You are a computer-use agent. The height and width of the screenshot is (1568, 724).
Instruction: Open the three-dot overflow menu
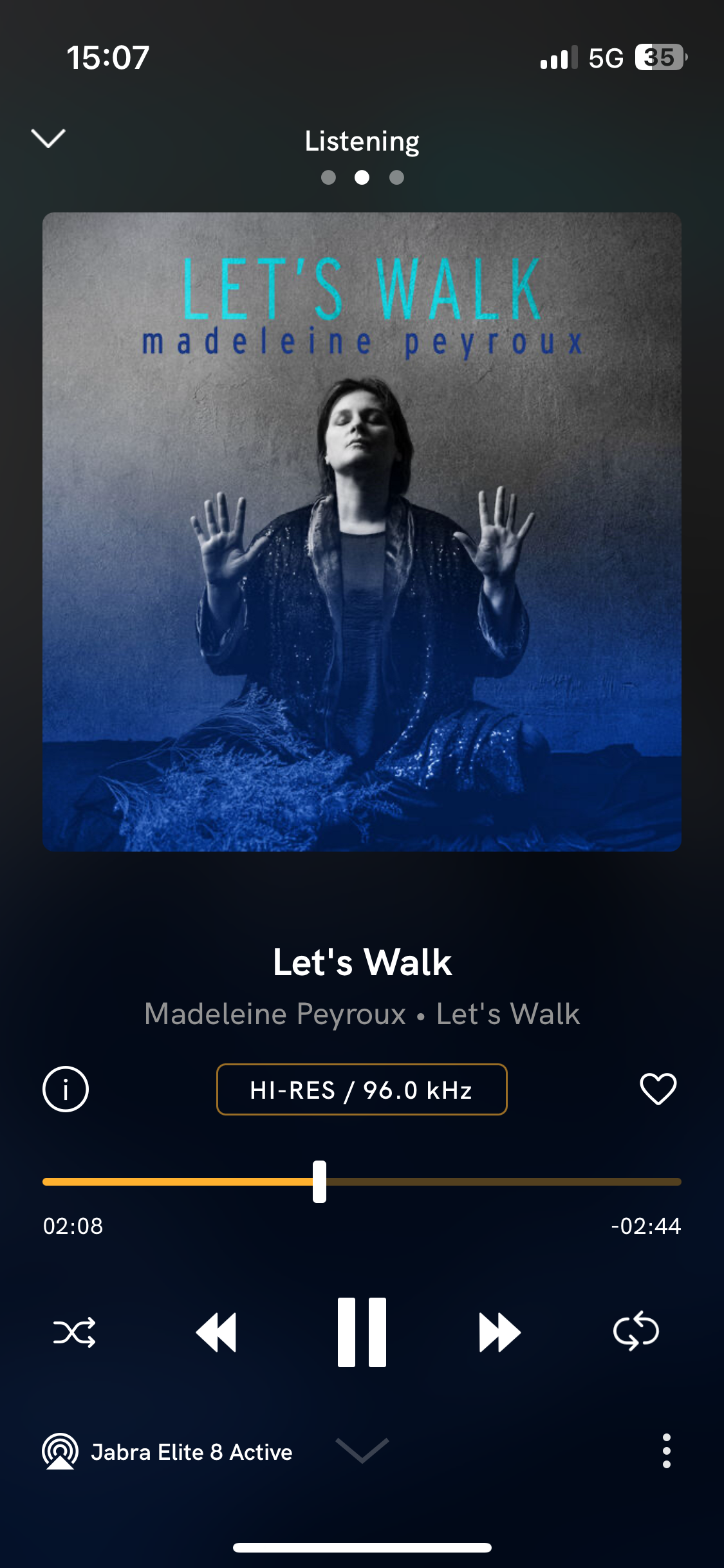pyautogui.click(x=667, y=1451)
